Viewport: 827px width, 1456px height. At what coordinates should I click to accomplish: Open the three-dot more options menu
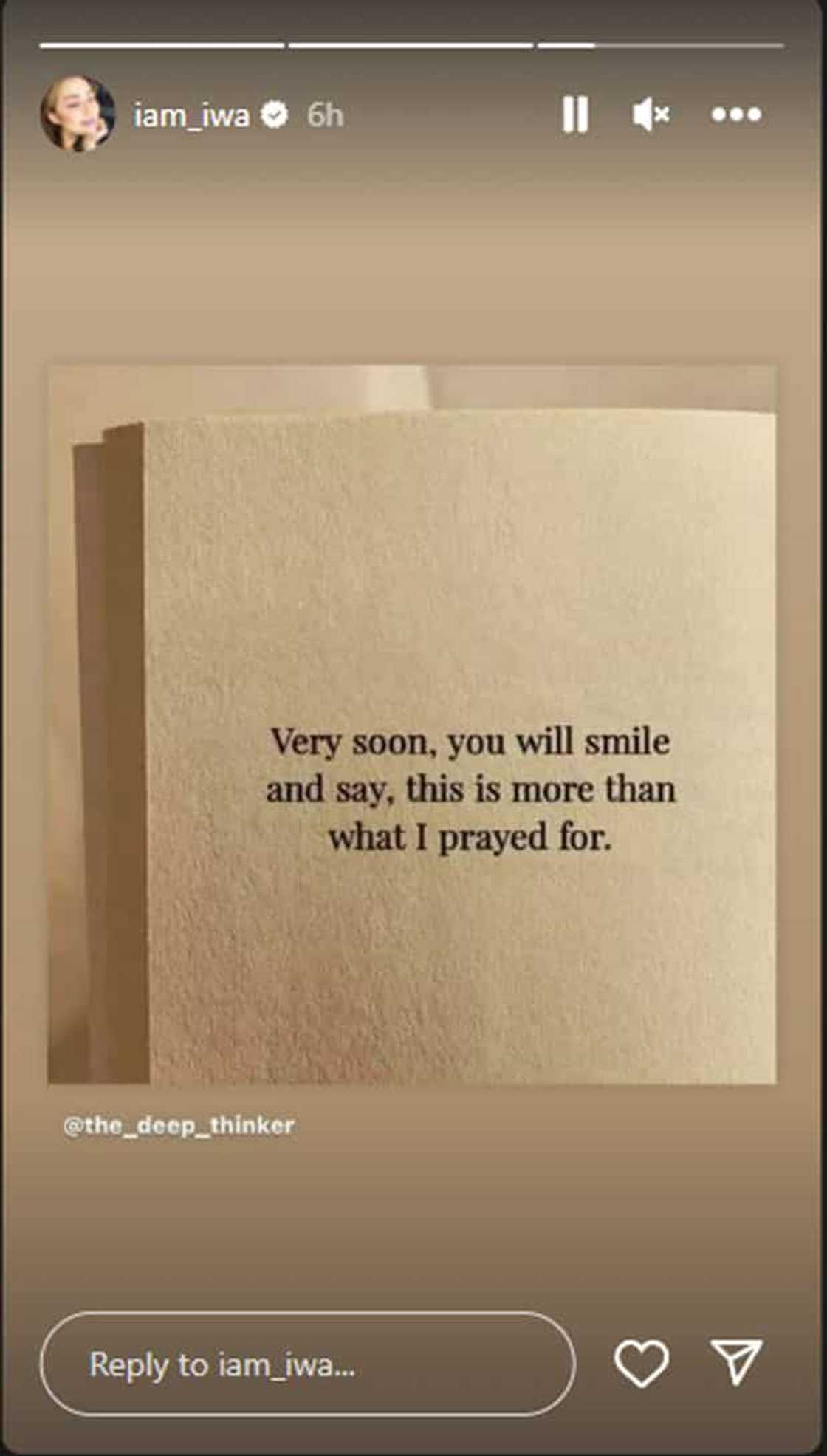click(735, 115)
